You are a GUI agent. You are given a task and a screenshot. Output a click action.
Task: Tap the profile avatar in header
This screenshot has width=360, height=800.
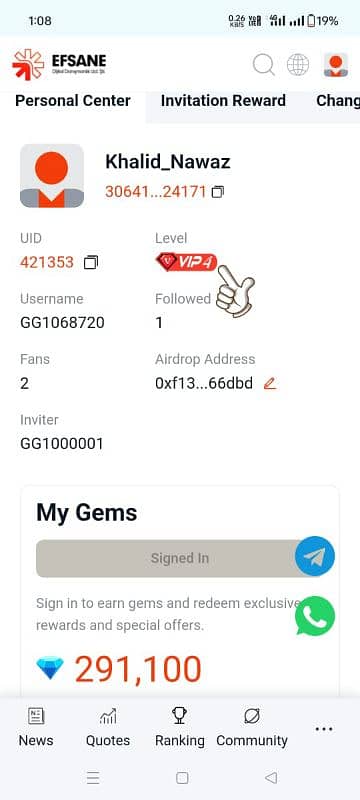336,65
